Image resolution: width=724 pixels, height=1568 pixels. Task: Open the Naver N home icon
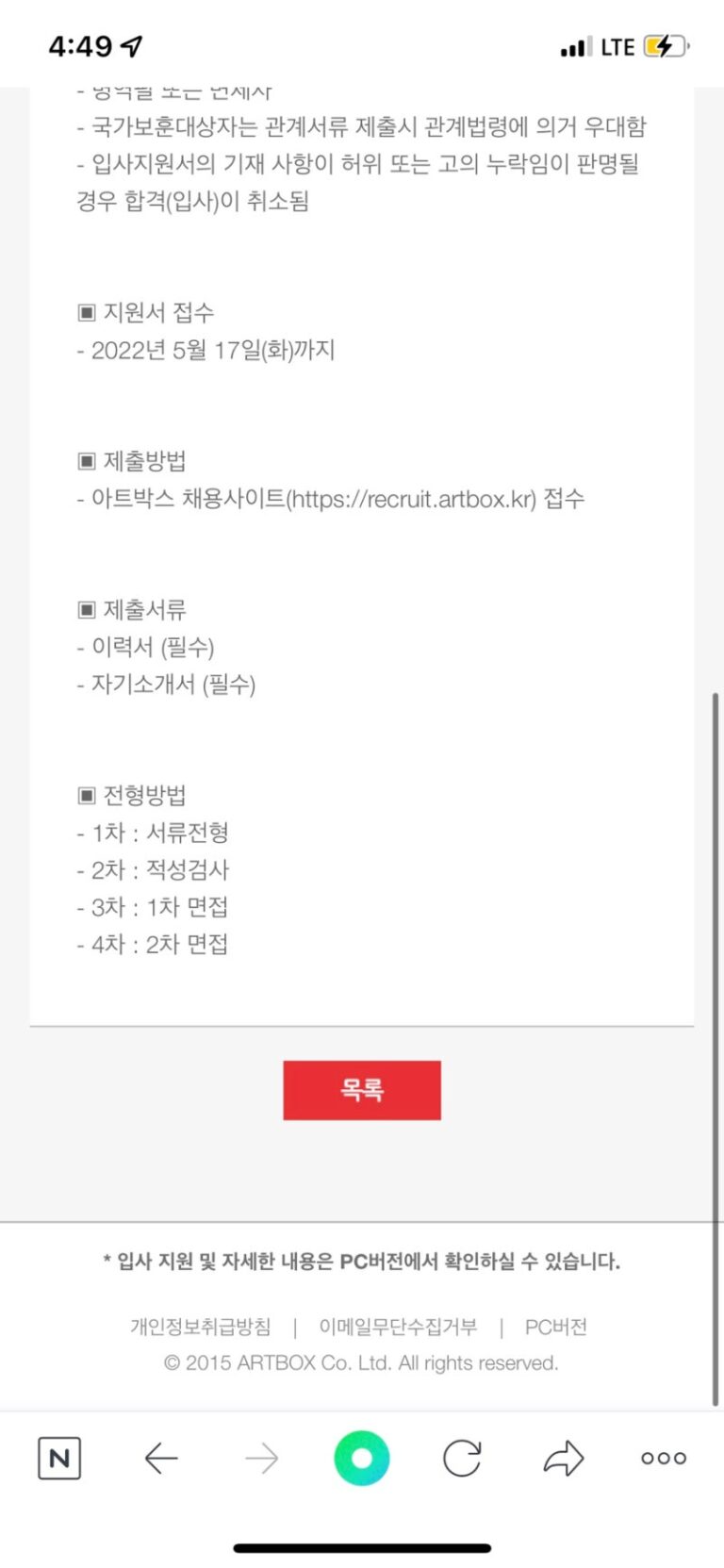[59, 1459]
